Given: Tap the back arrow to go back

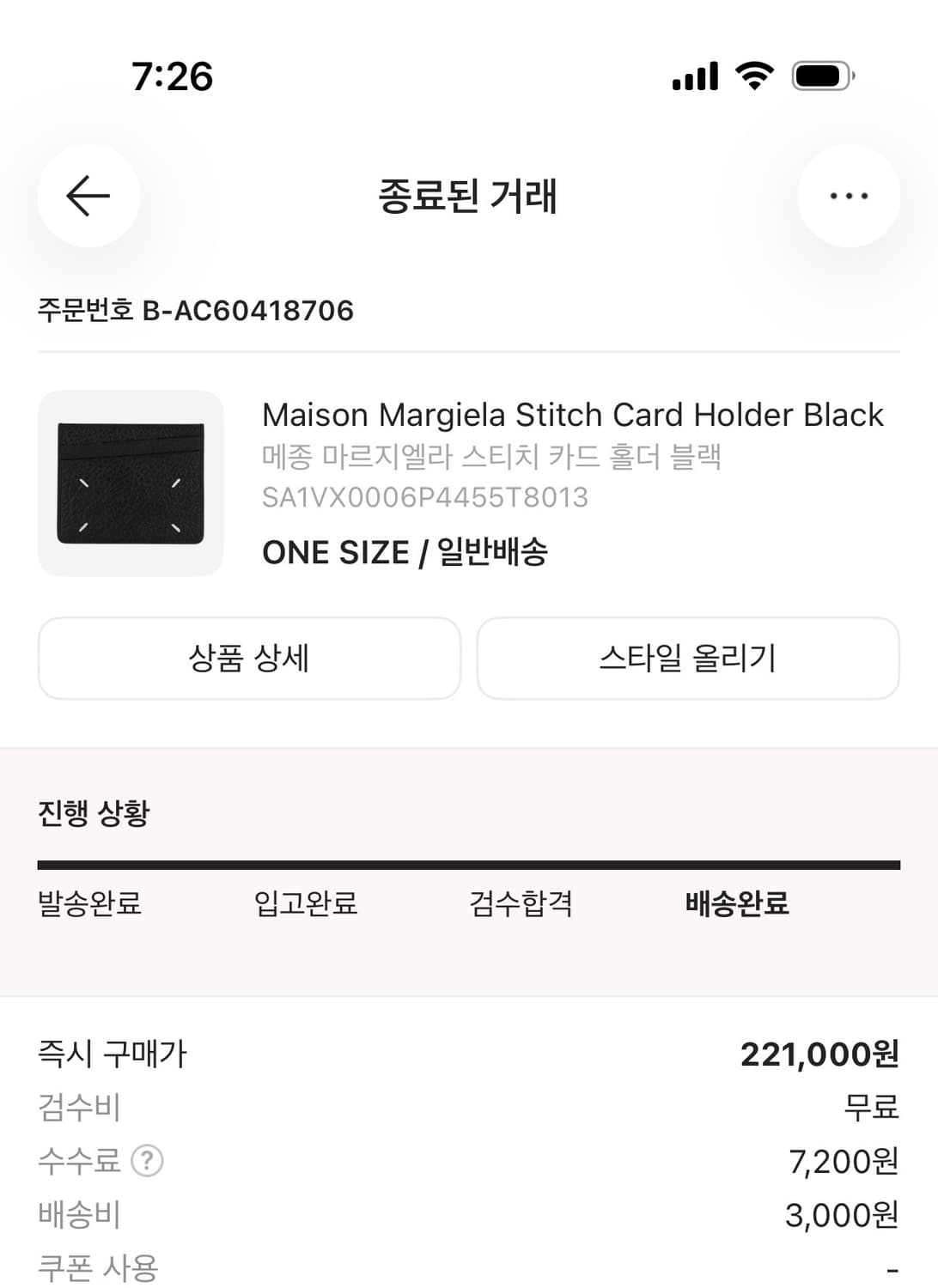Looking at the screenshot, I should [x=88, y=196].
